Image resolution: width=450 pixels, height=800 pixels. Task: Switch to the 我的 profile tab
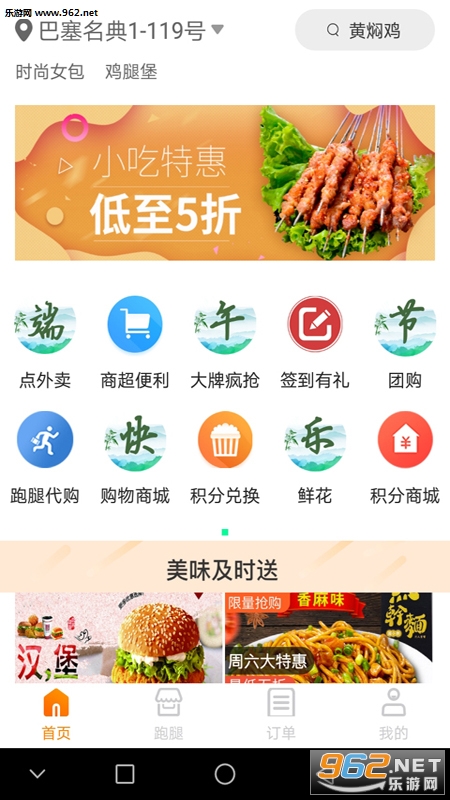coord(393,715)
